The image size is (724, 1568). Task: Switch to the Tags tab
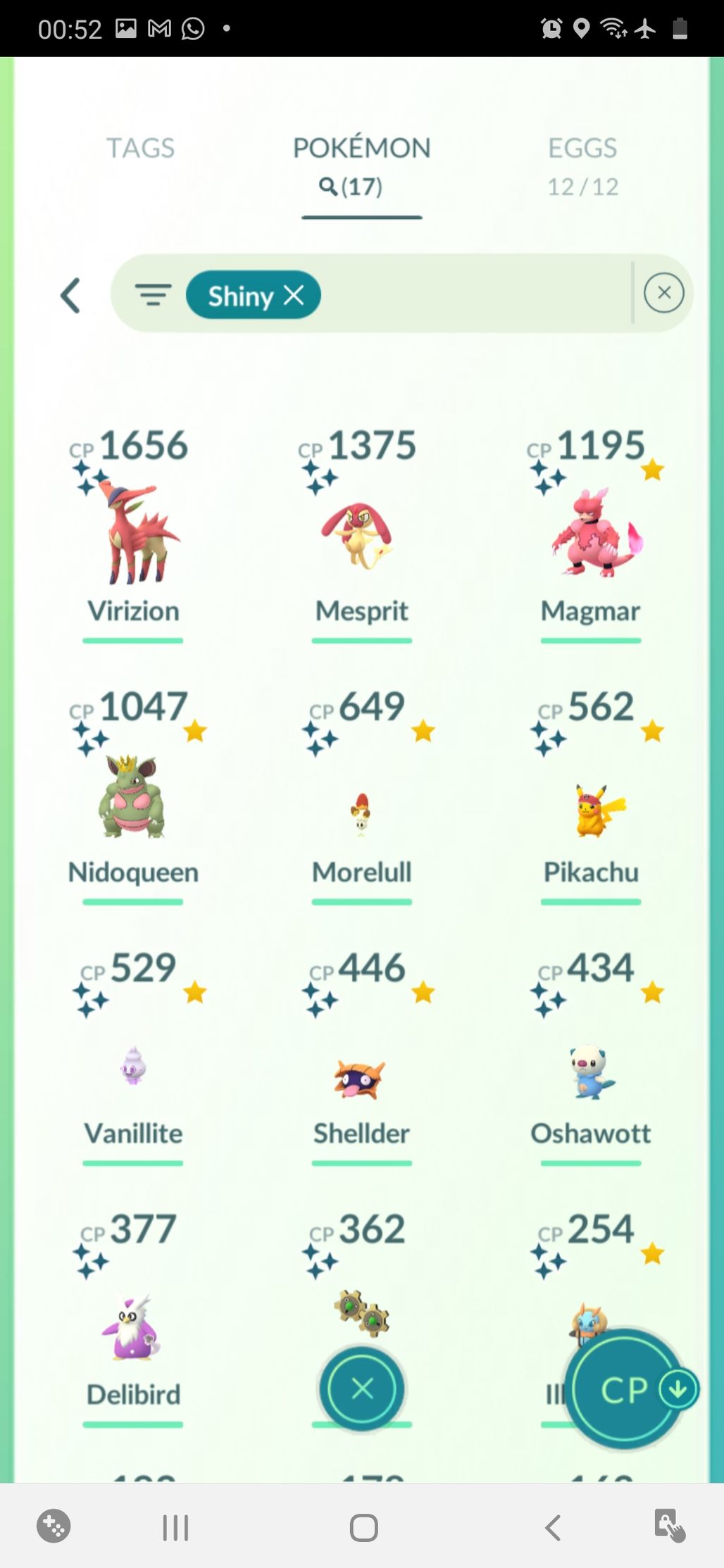coord(140,149)
